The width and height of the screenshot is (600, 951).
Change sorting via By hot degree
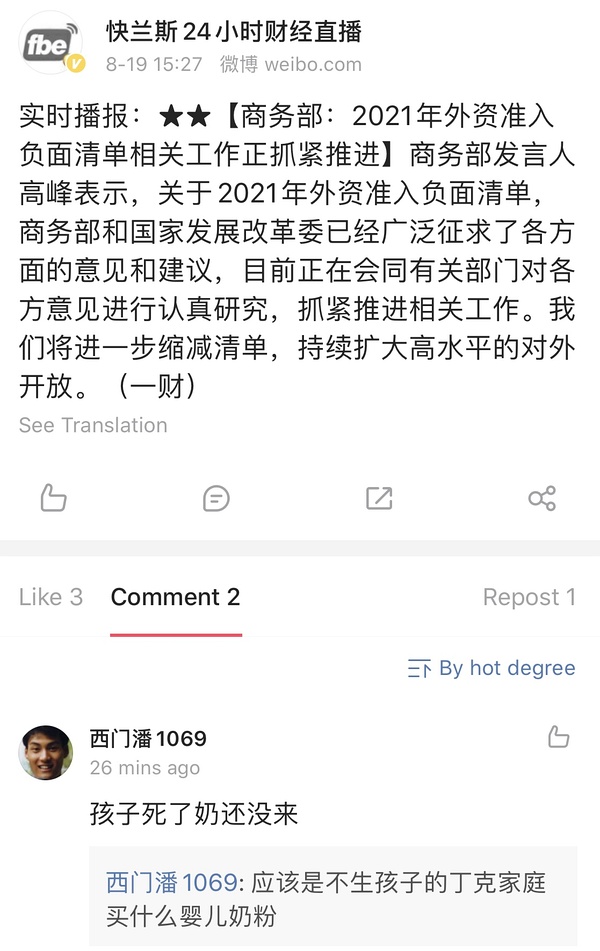click(x=491, y=668)
